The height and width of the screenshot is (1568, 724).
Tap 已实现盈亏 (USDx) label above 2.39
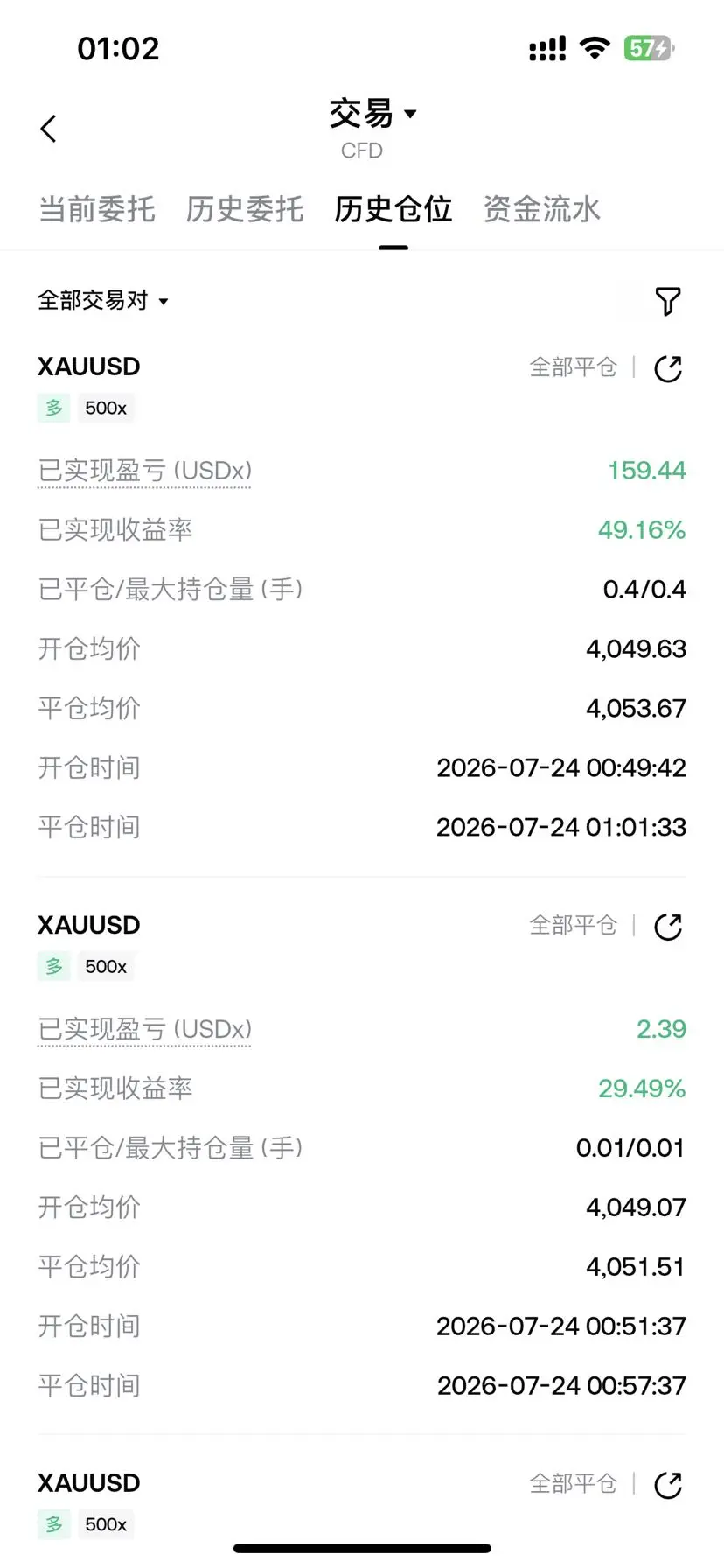[x=145, y=1030]
